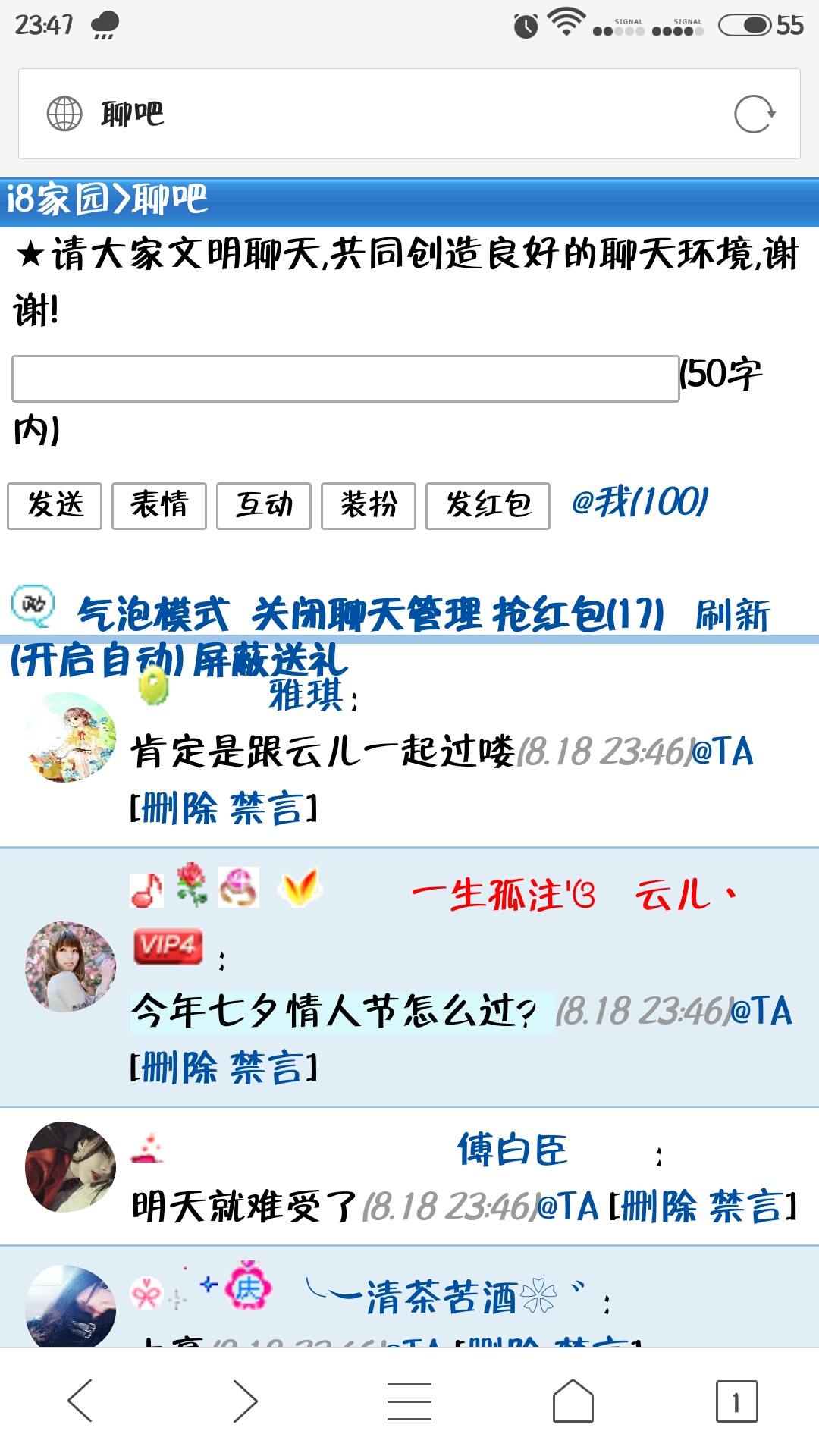Open 抢红包(17) link
This screenshot has height=1456, width=819.
(x=578, y=613)
